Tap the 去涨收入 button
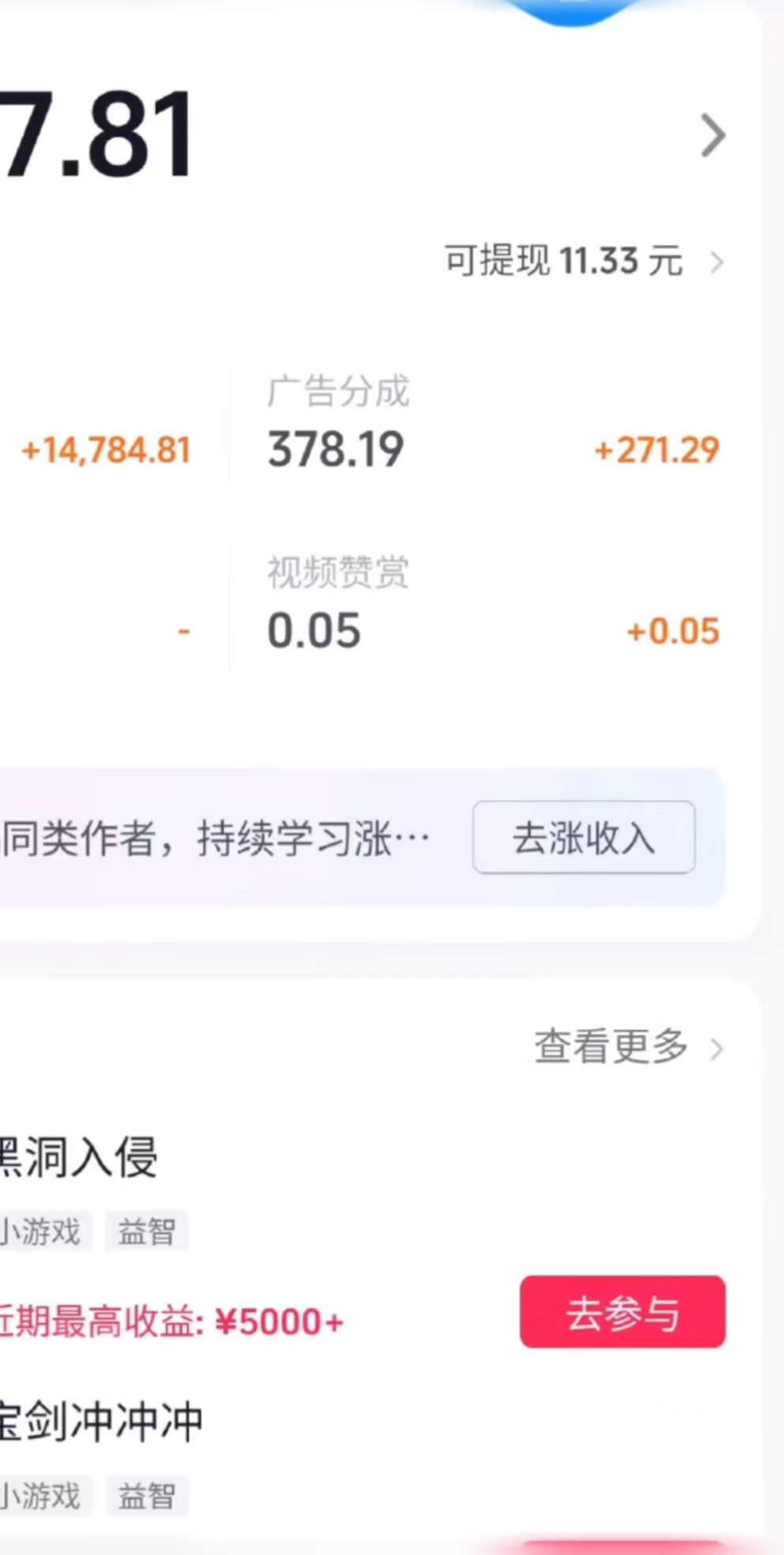The image size is (784, 1555). [583, 837]
